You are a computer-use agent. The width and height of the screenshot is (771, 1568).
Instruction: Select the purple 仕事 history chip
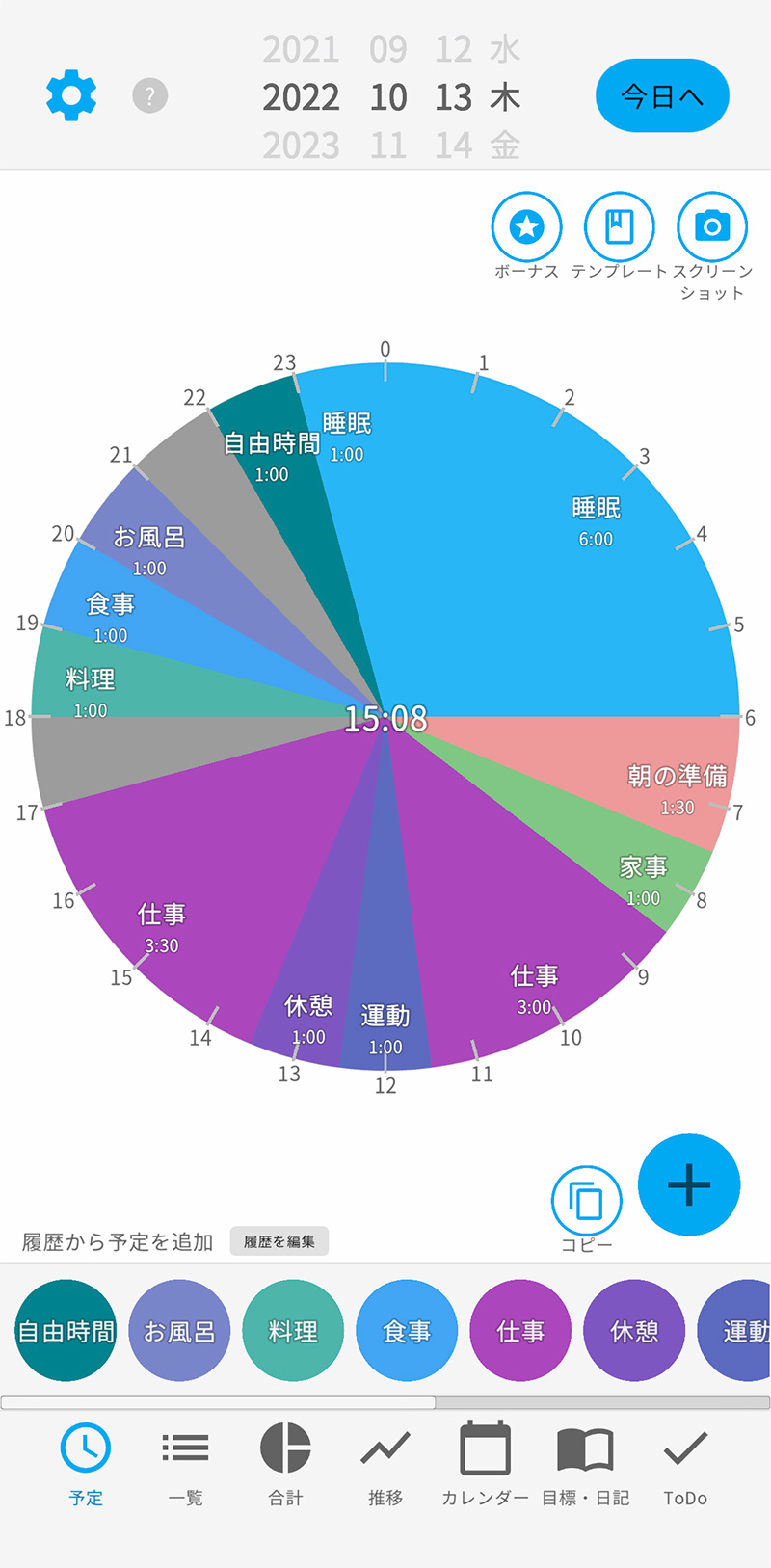click(520, 1331)
